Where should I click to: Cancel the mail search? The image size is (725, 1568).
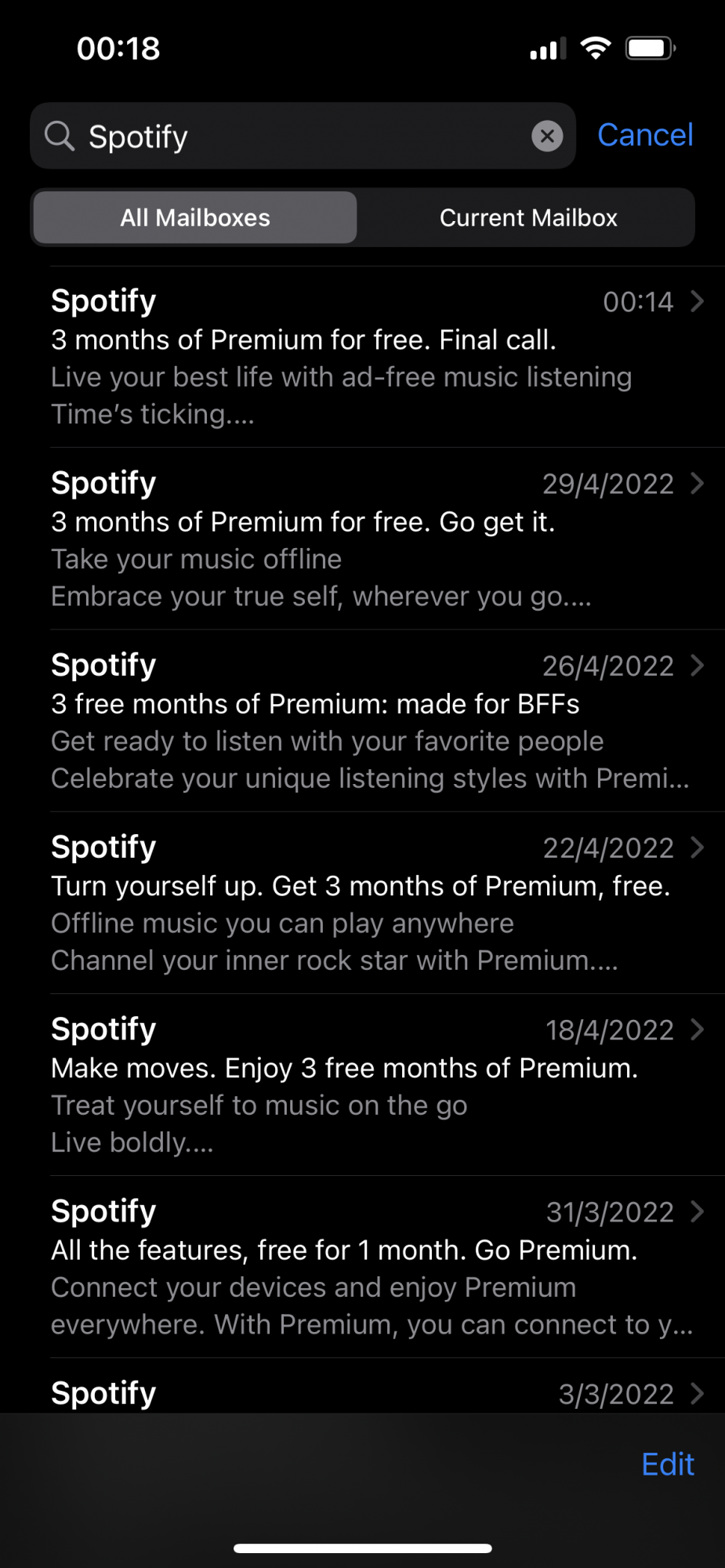(645, 135)
